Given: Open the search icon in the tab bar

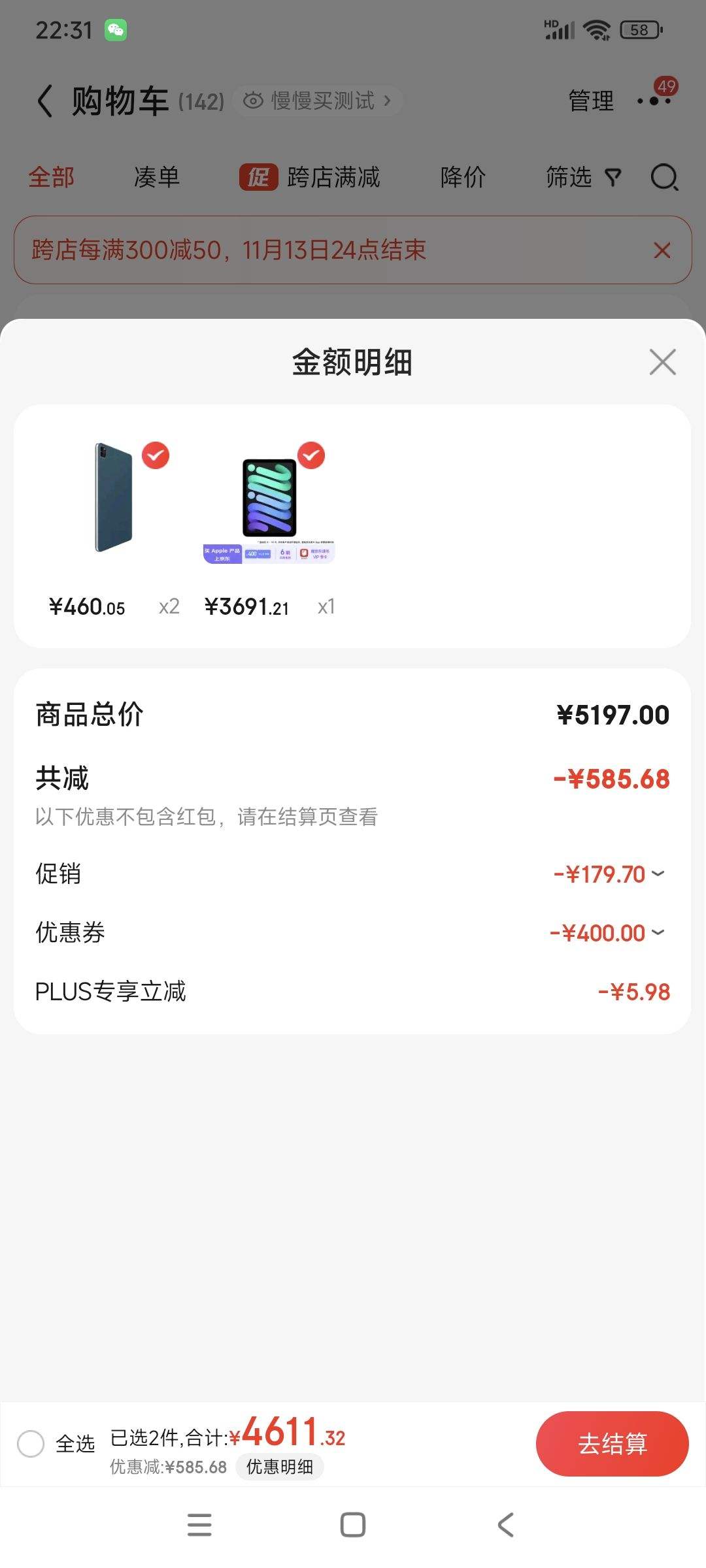Looking at the screenshot, I should pyautogui.click(x=664, y=177).
